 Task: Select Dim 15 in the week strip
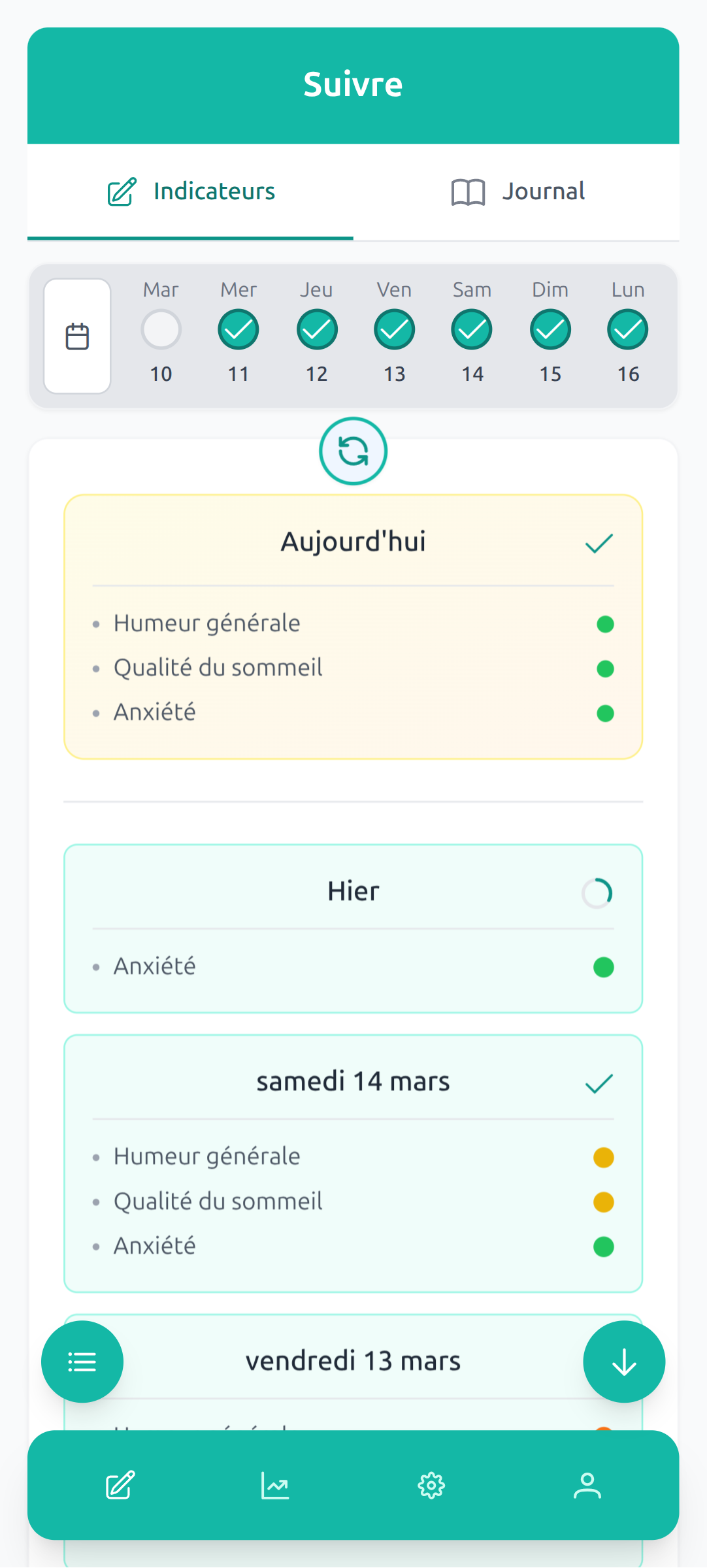[x=550, y=331]
